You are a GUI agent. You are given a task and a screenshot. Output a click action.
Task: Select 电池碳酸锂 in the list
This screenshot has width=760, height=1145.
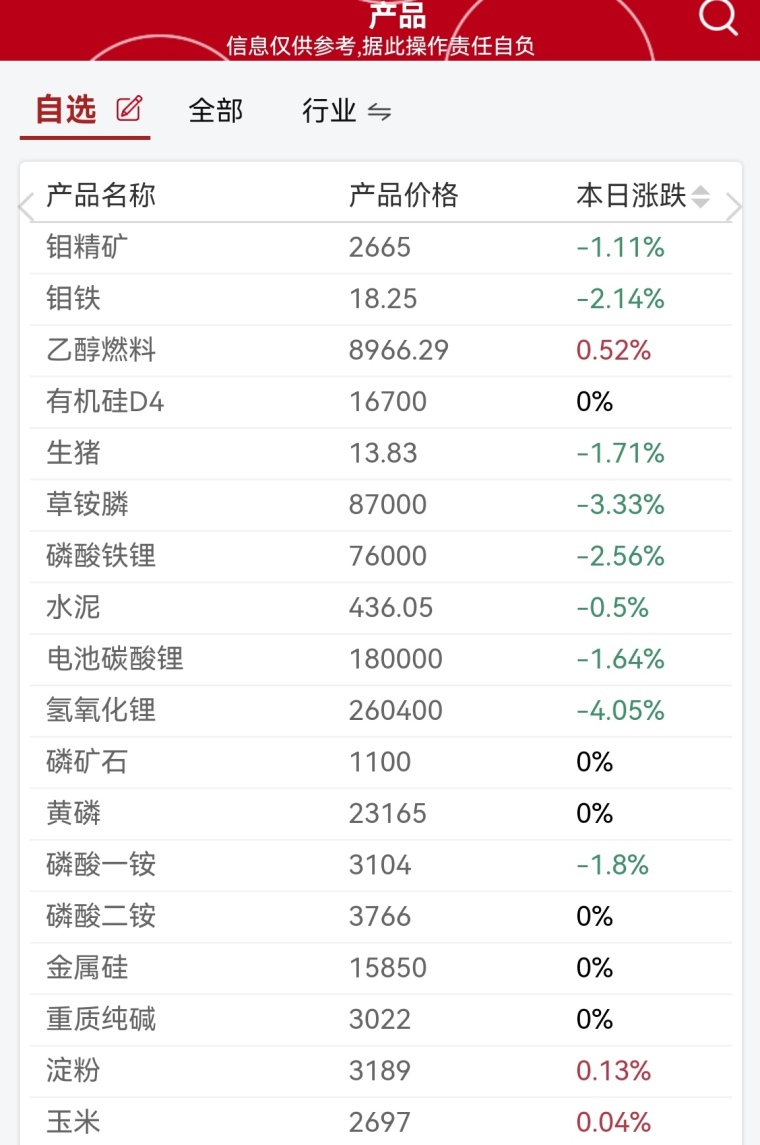coord(115,659)
